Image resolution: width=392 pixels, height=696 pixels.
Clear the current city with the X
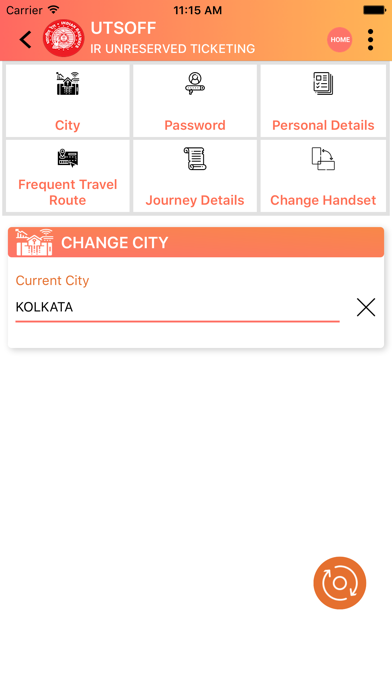(x=366, y=307)
